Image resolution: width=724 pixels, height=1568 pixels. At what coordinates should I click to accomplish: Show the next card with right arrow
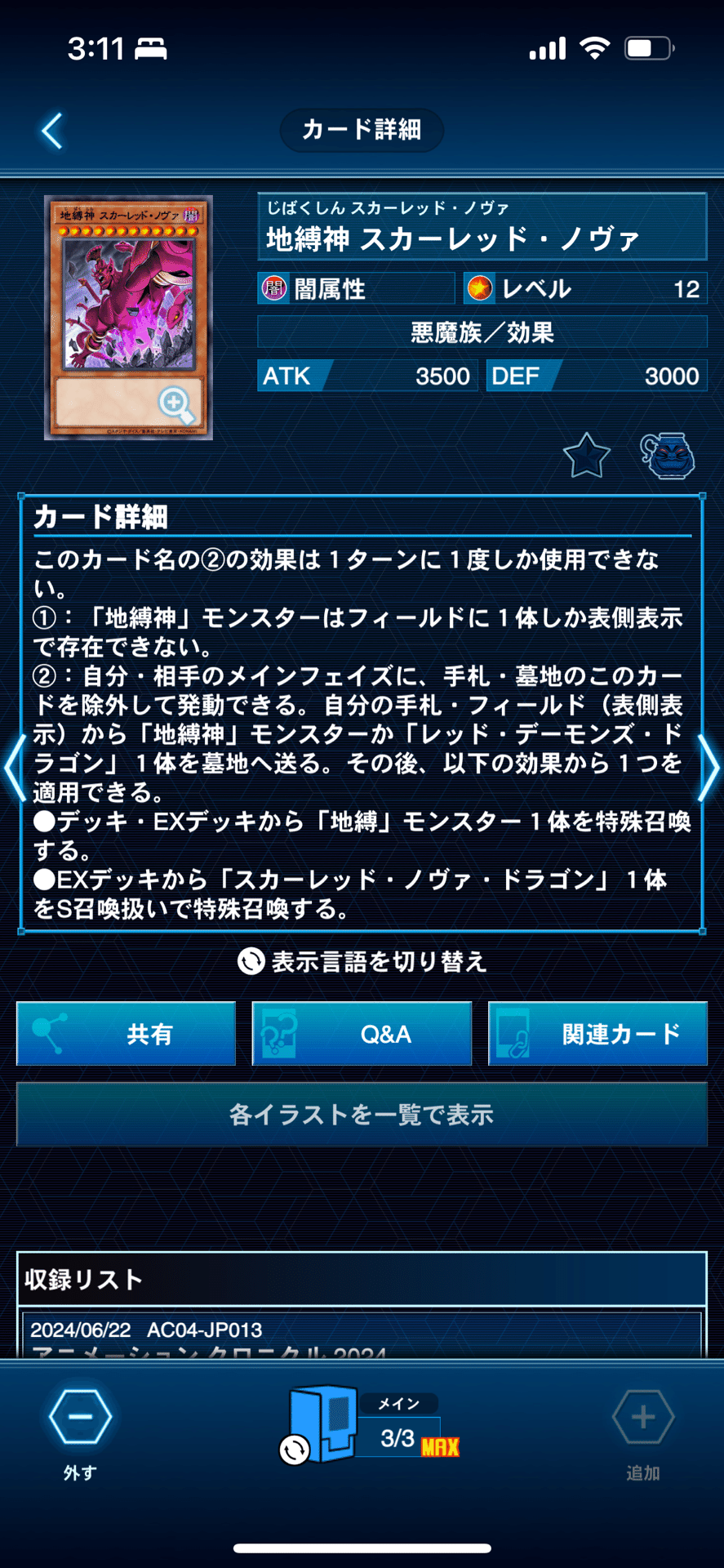[708, 766]
